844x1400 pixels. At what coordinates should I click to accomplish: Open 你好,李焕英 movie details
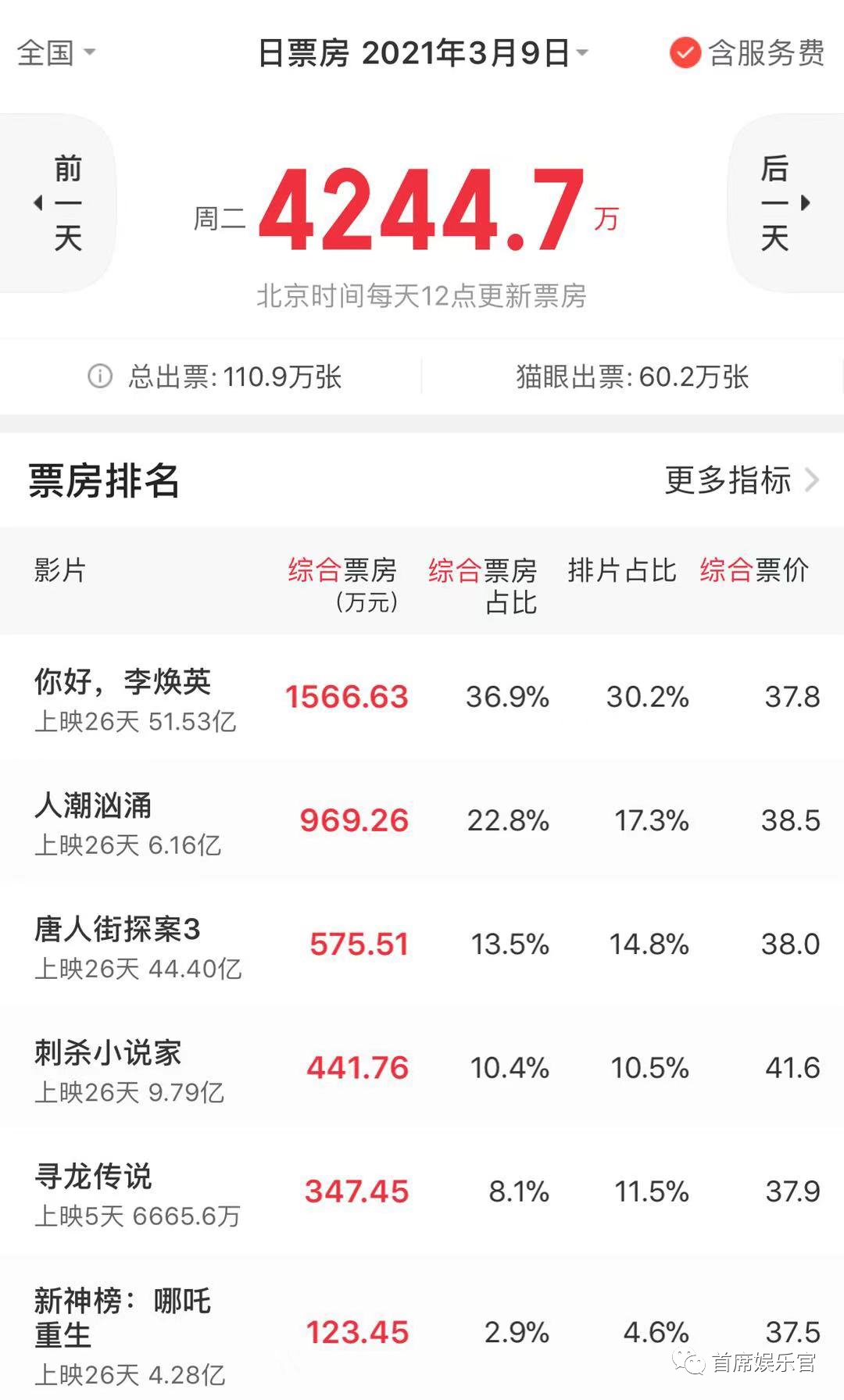422,698
